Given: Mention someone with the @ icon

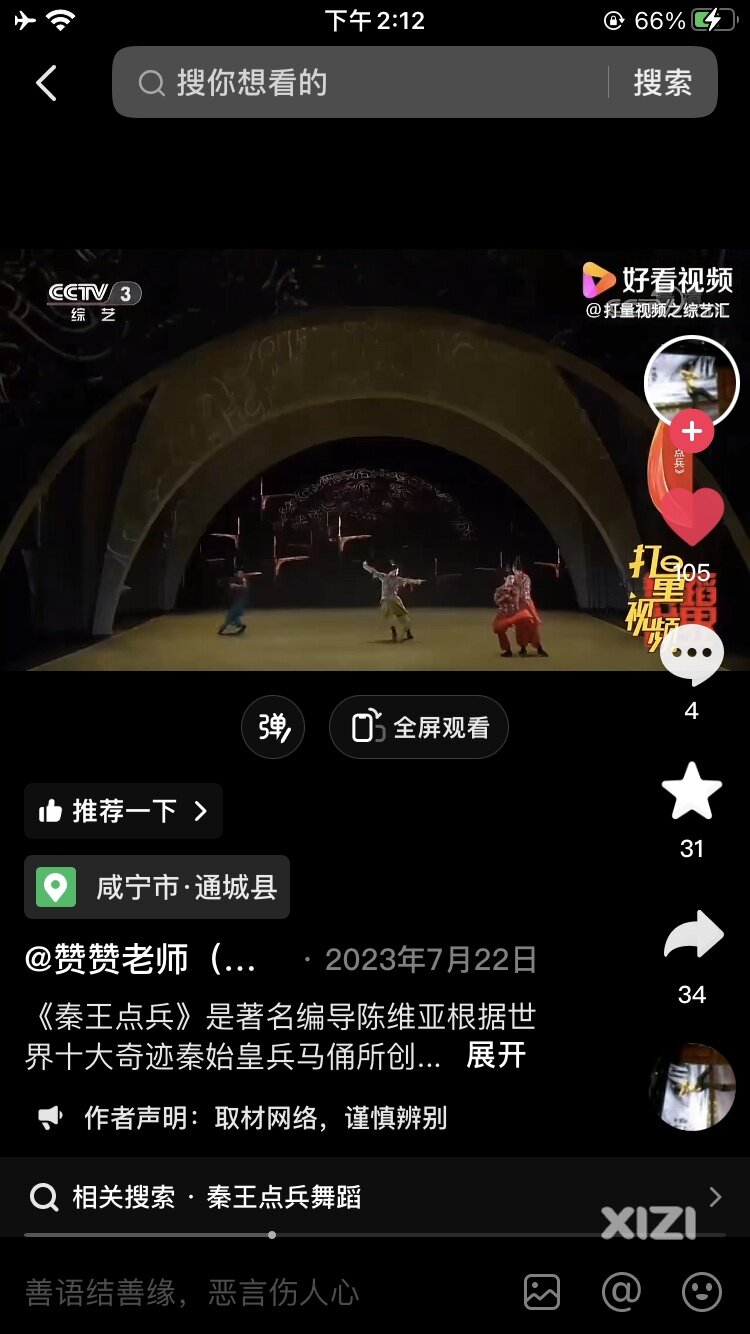Looking at the screenshot, I should 621,1292.
